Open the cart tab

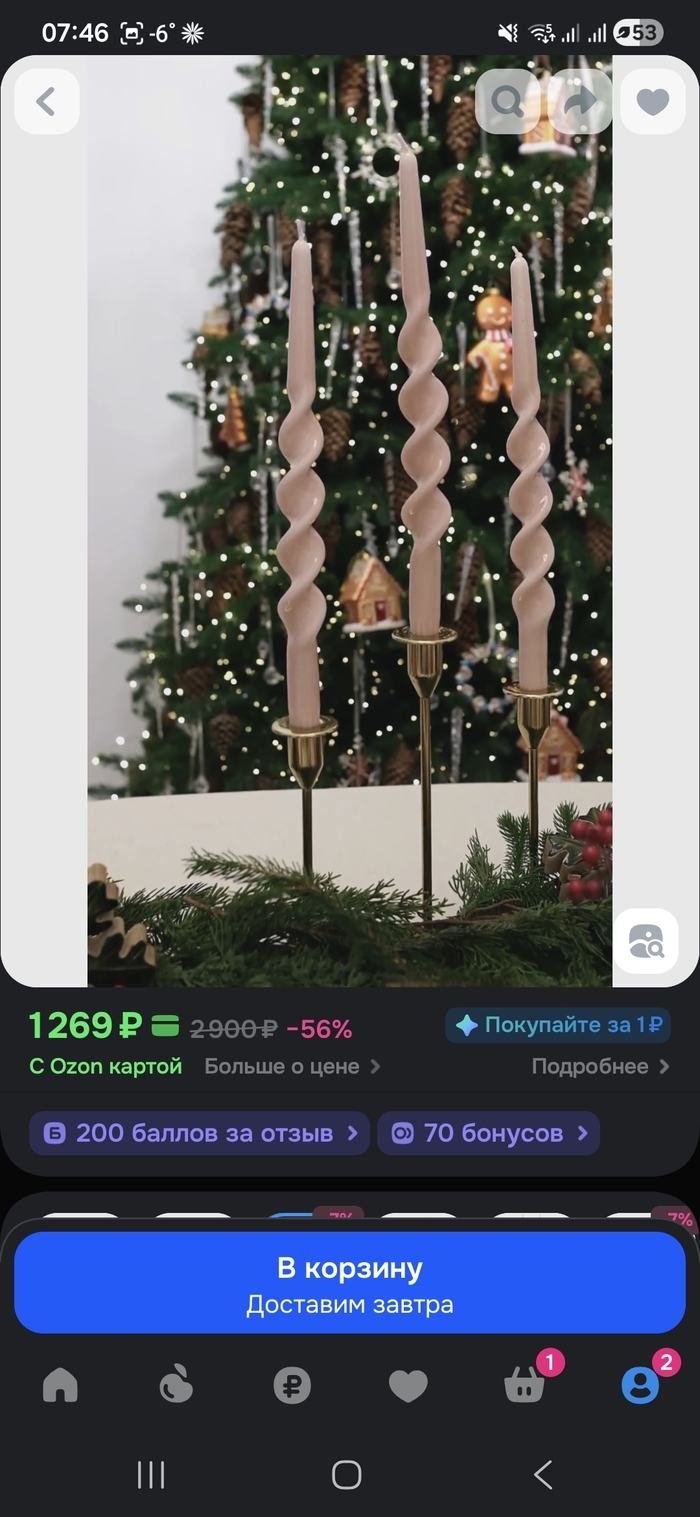[525, 1385]
